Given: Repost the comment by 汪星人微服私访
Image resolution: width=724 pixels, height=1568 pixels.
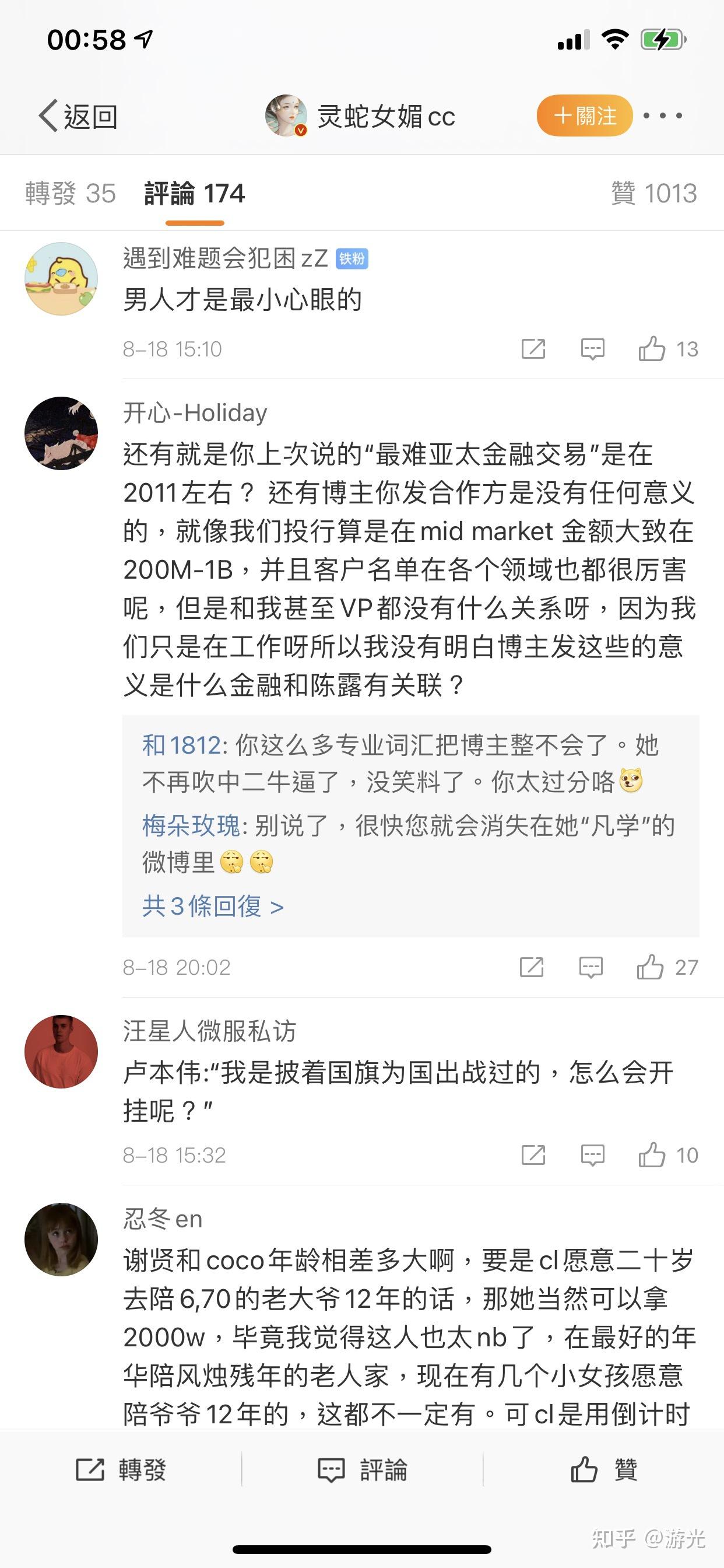Looking at the screenshot, I should coord(533,1154).
